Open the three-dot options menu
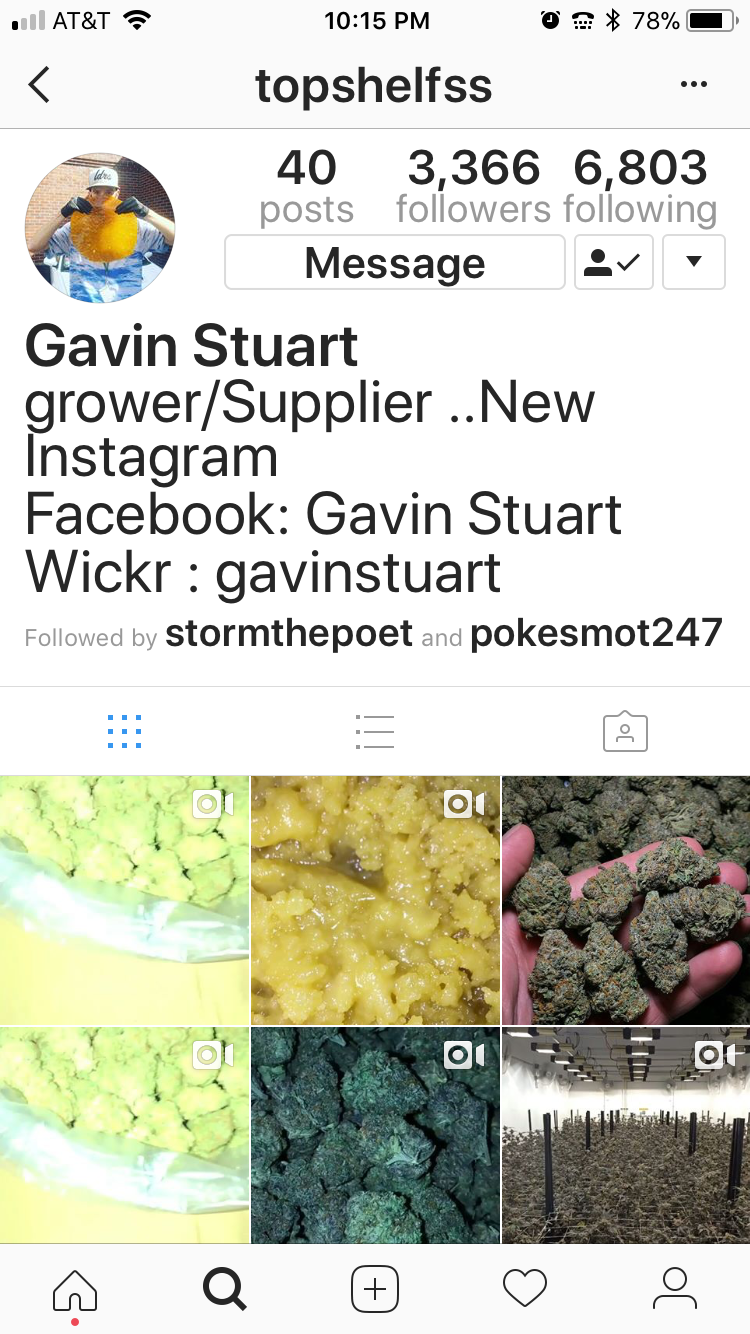Screen dimensions: 750x1334 [693, 85]
